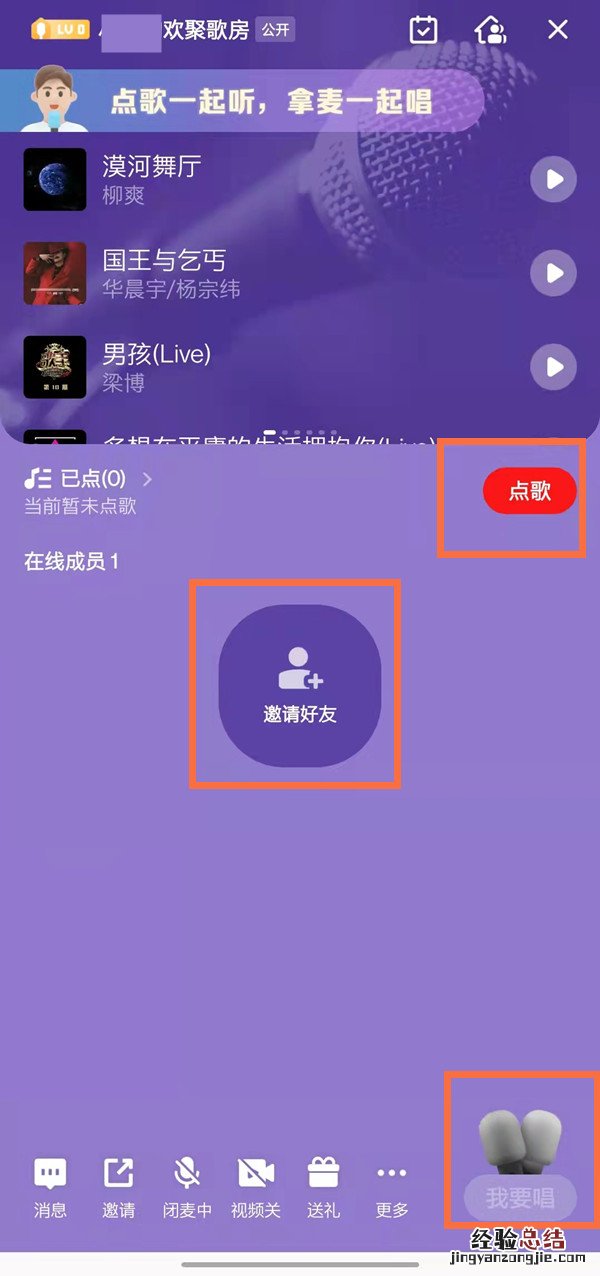Tap the red 点歌 button
The image size is (600, 1276).
click(529, 491)
